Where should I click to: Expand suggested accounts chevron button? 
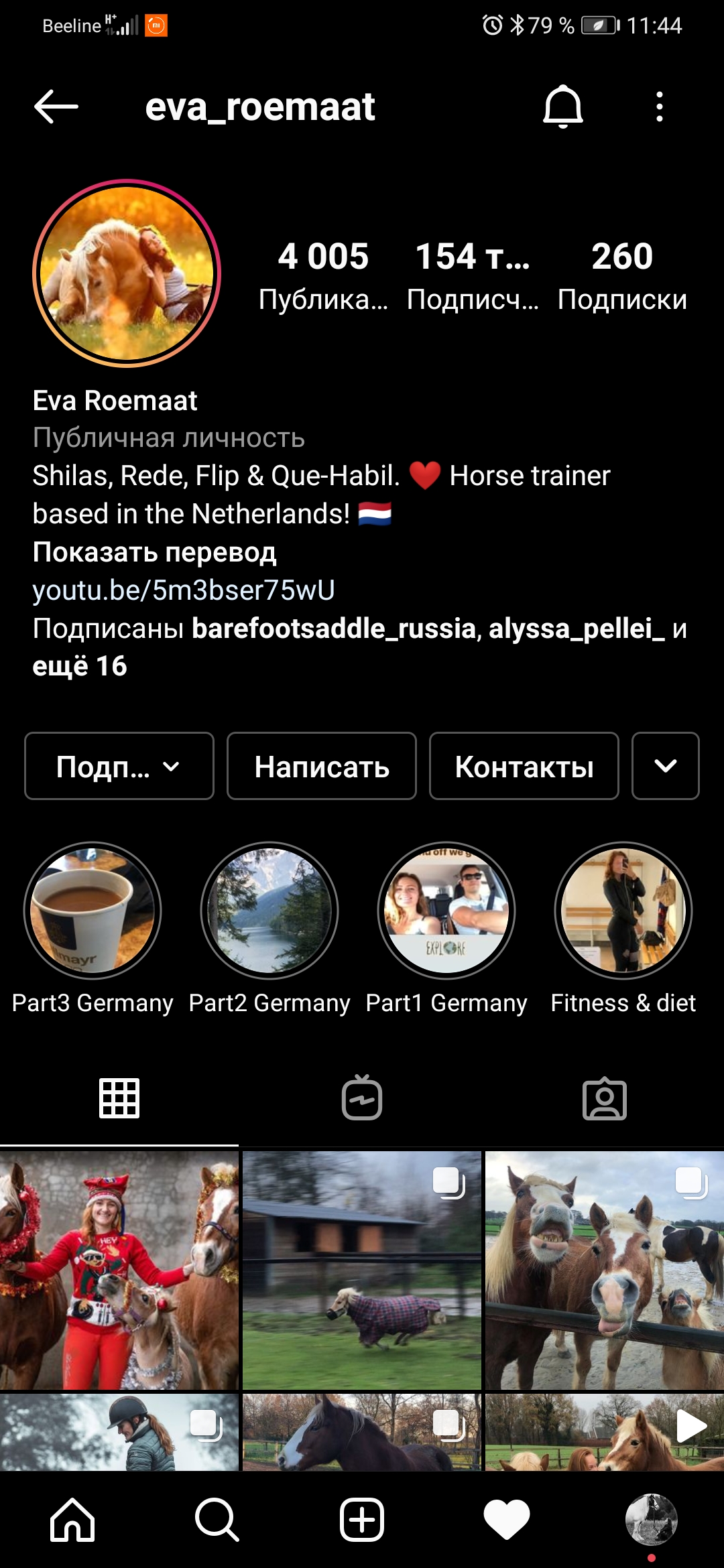(x=665, y=766)
